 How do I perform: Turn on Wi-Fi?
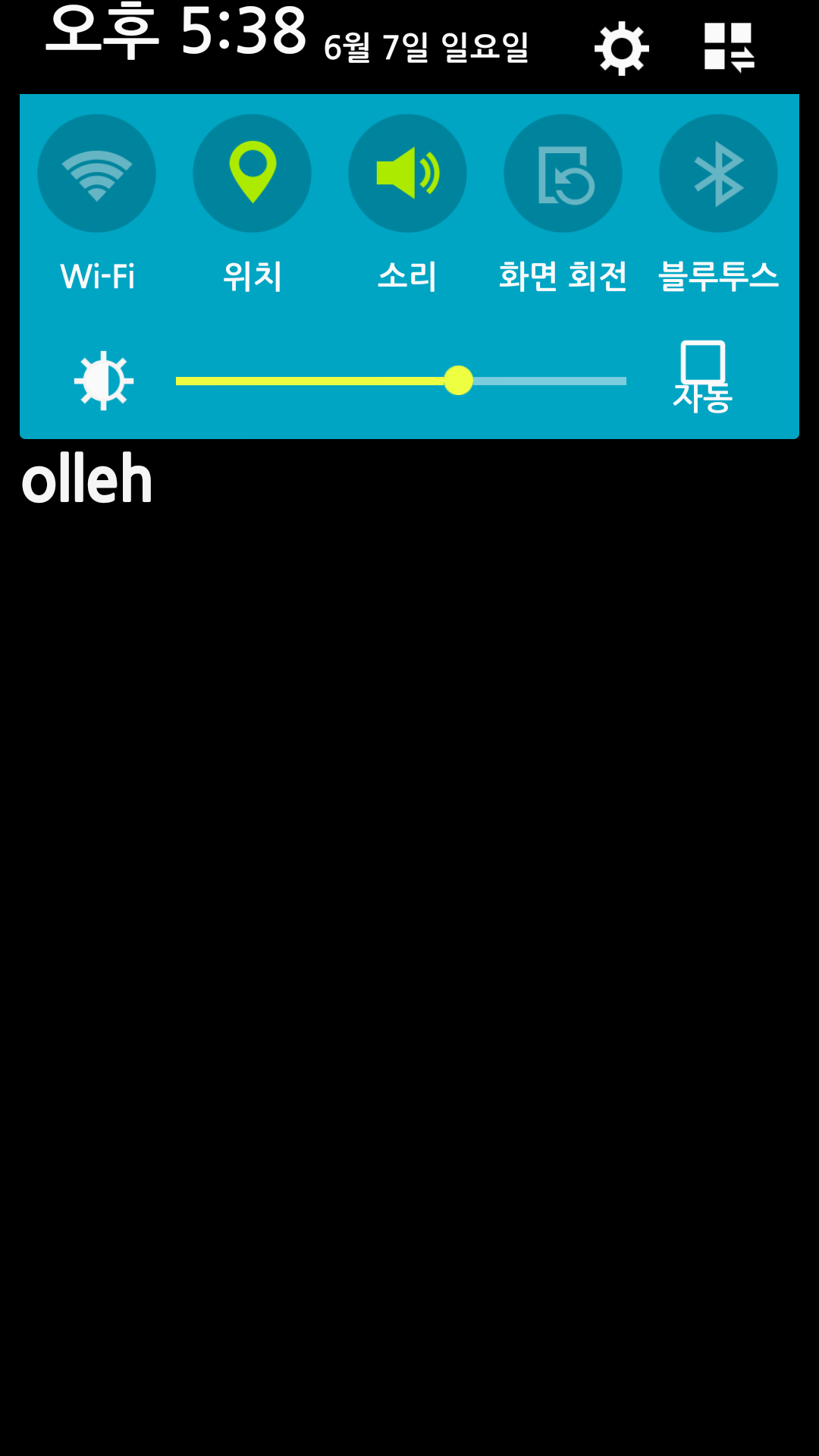tap(97, 174)
